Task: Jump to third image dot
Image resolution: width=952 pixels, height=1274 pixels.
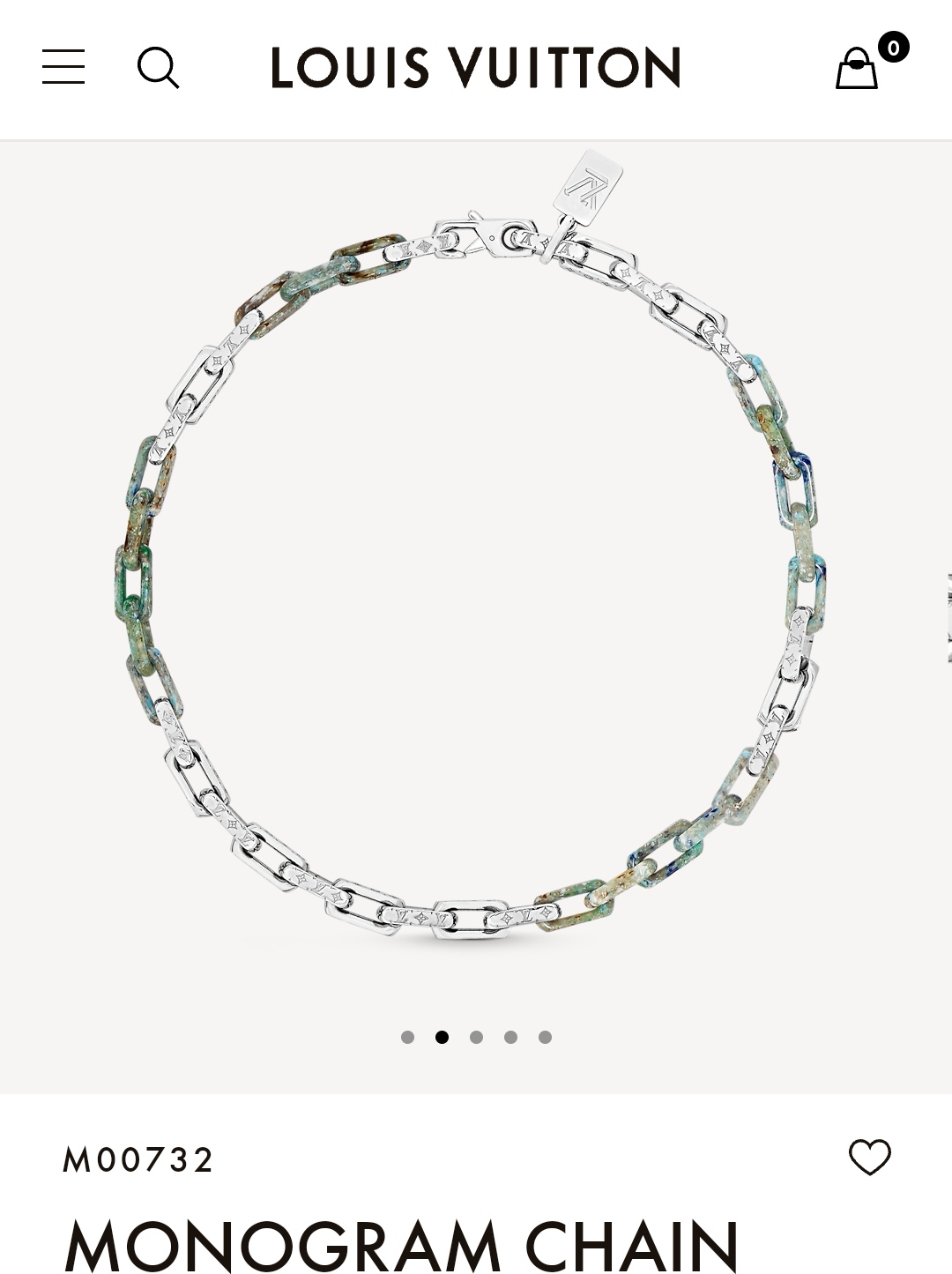Action: pos(476,1037)
